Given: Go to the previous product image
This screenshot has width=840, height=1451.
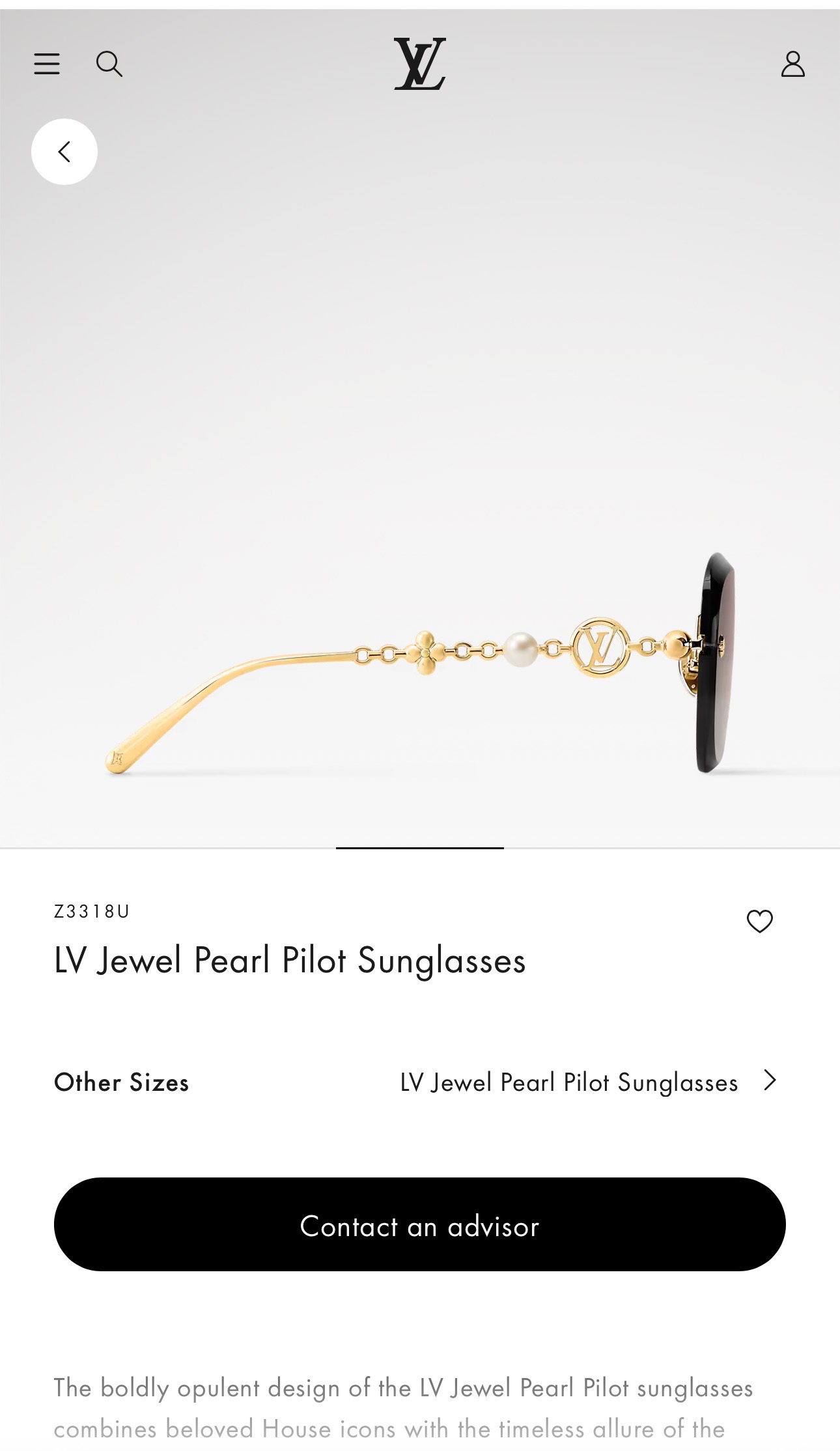Looking at the screenshot, I should (x=64, y=152).
